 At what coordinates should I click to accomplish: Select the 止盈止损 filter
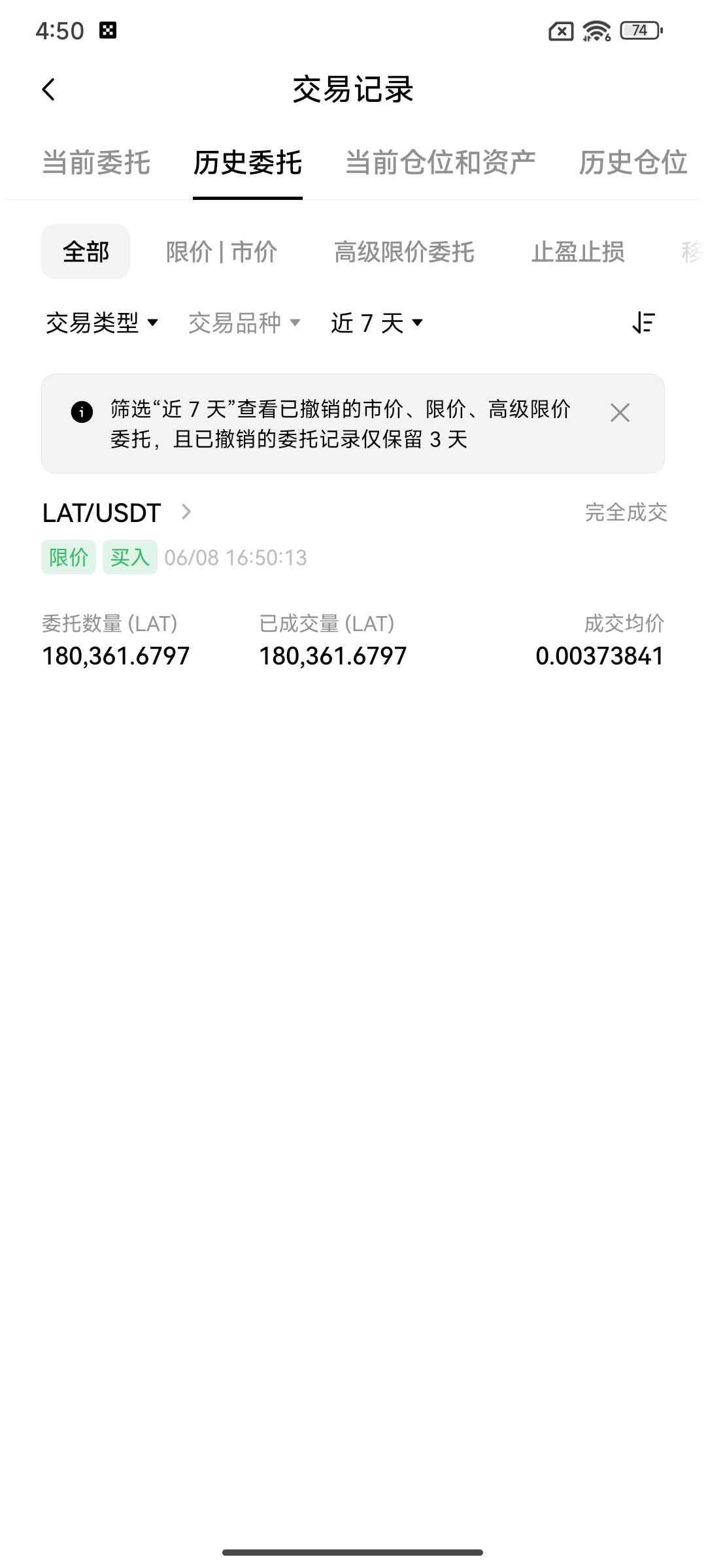[x=578, y=252]
